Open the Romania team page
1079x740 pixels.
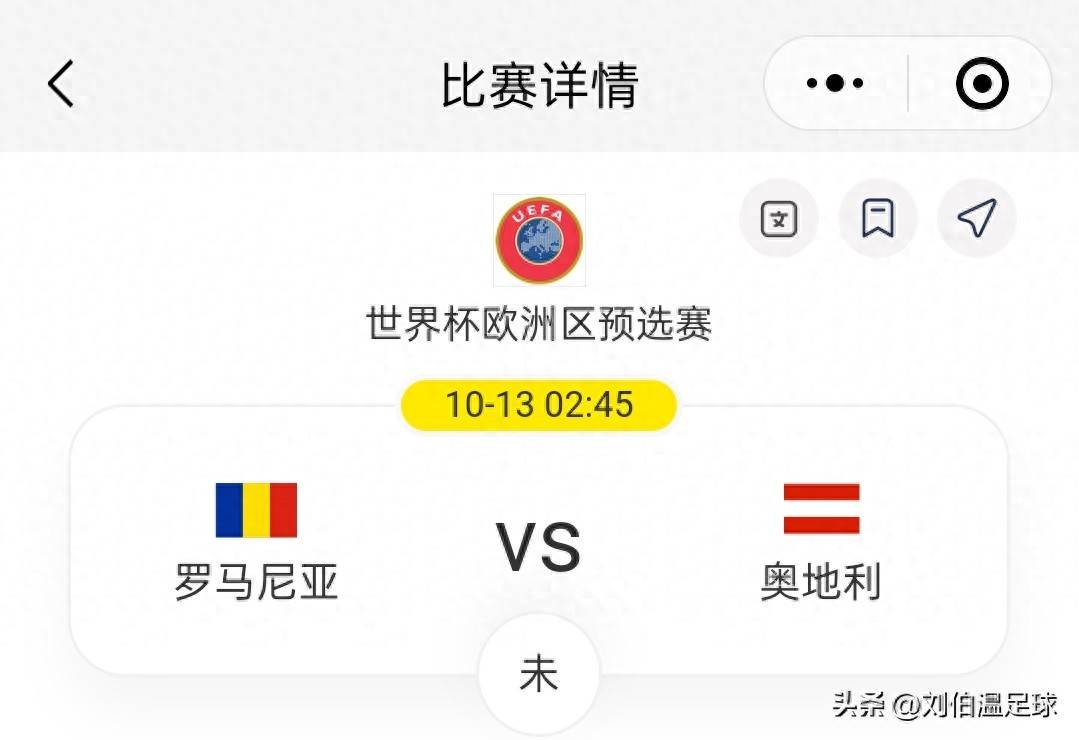tap(256, 540)
